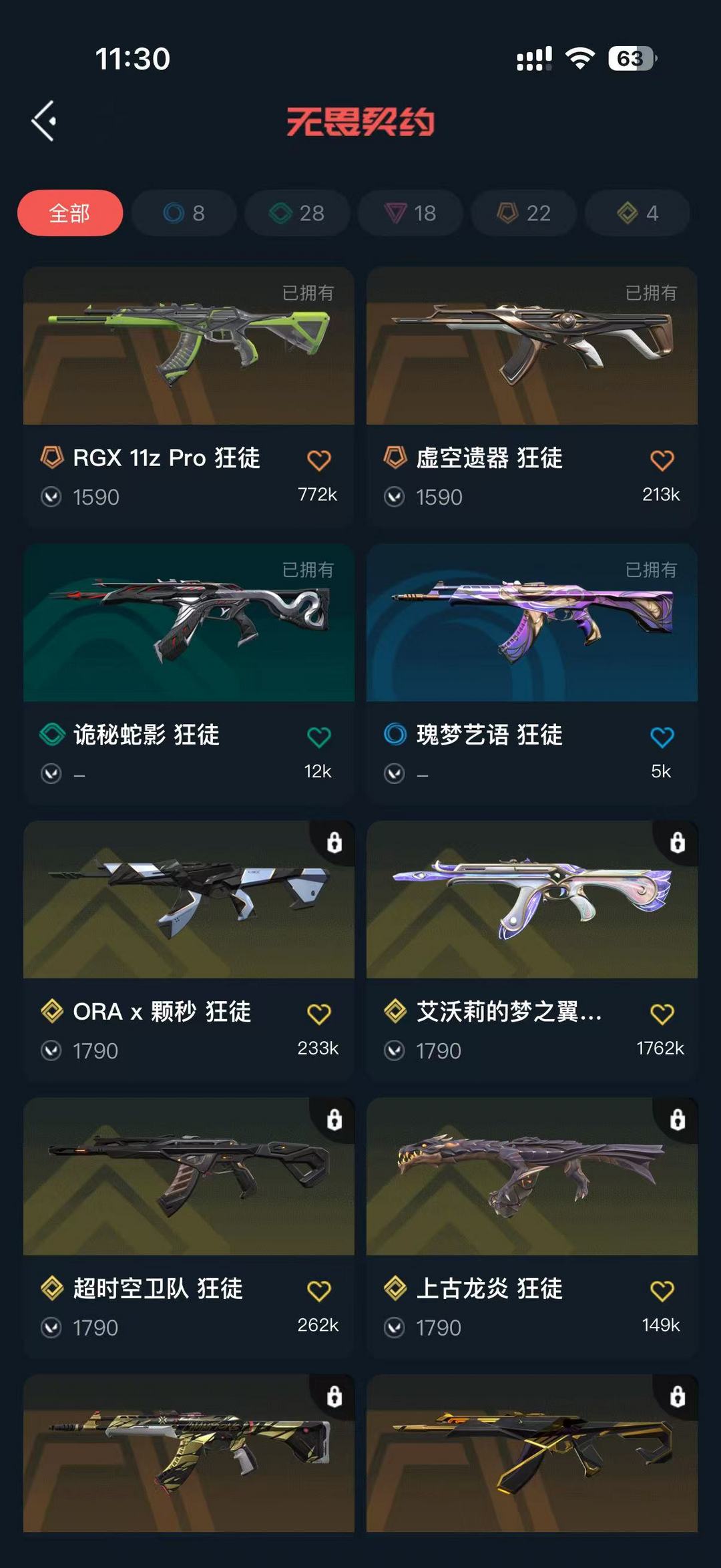Filter by the pink tier showing 18
Viewport: 721px width, 1568px height.
click(411, 213)
